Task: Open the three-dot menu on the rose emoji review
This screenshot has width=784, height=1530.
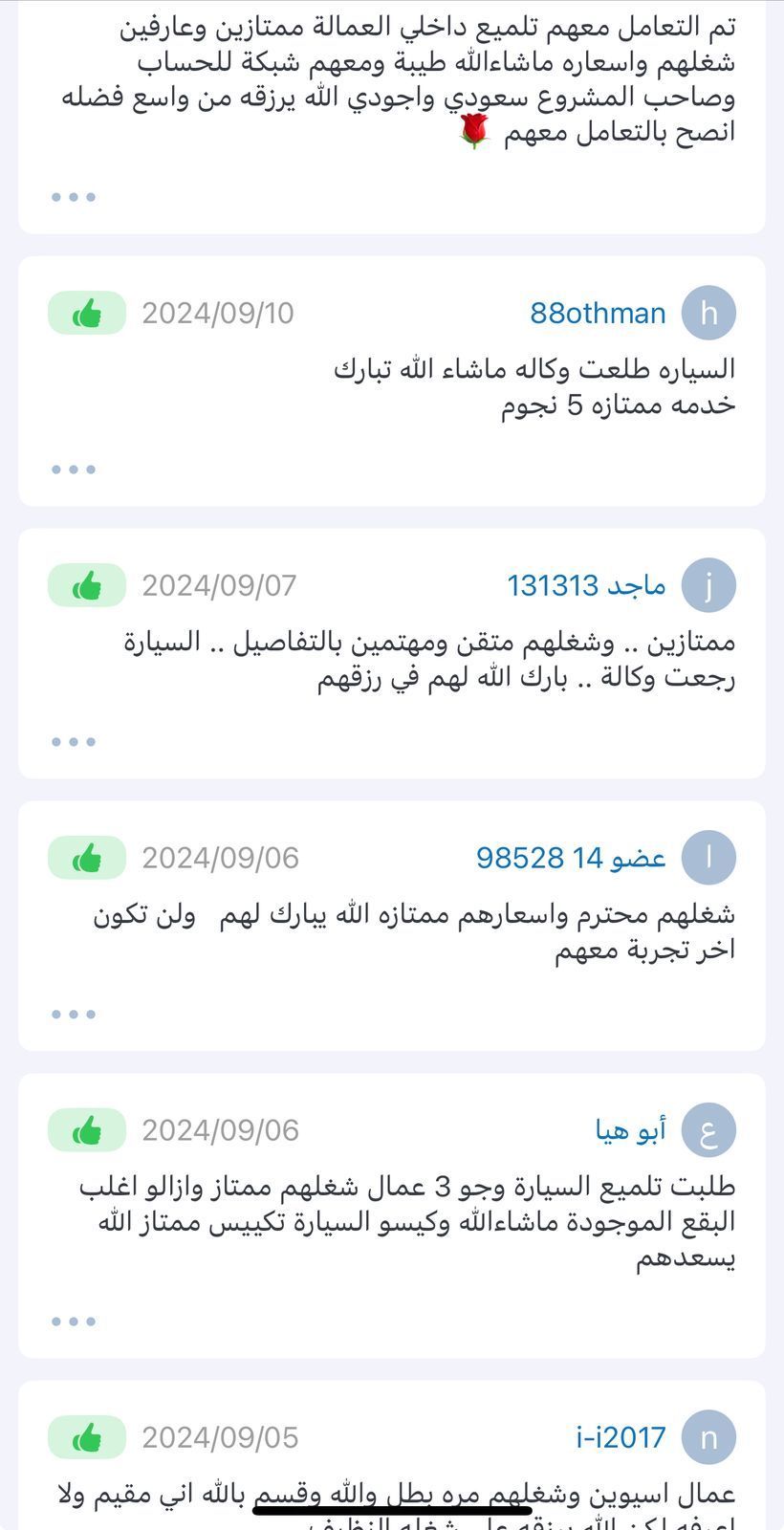Action: tap(74, 197)
